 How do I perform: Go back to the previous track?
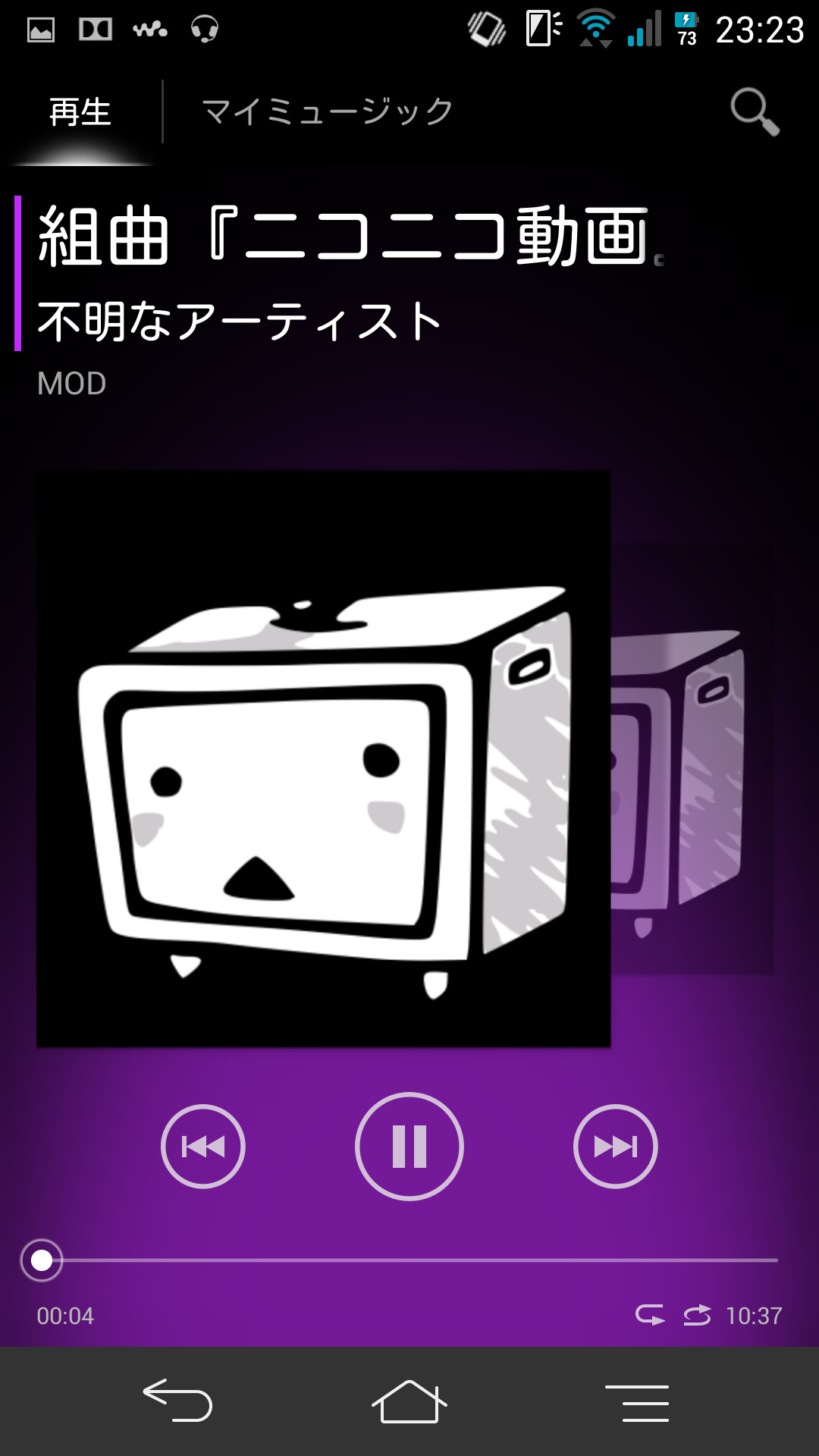[203, 1146]
